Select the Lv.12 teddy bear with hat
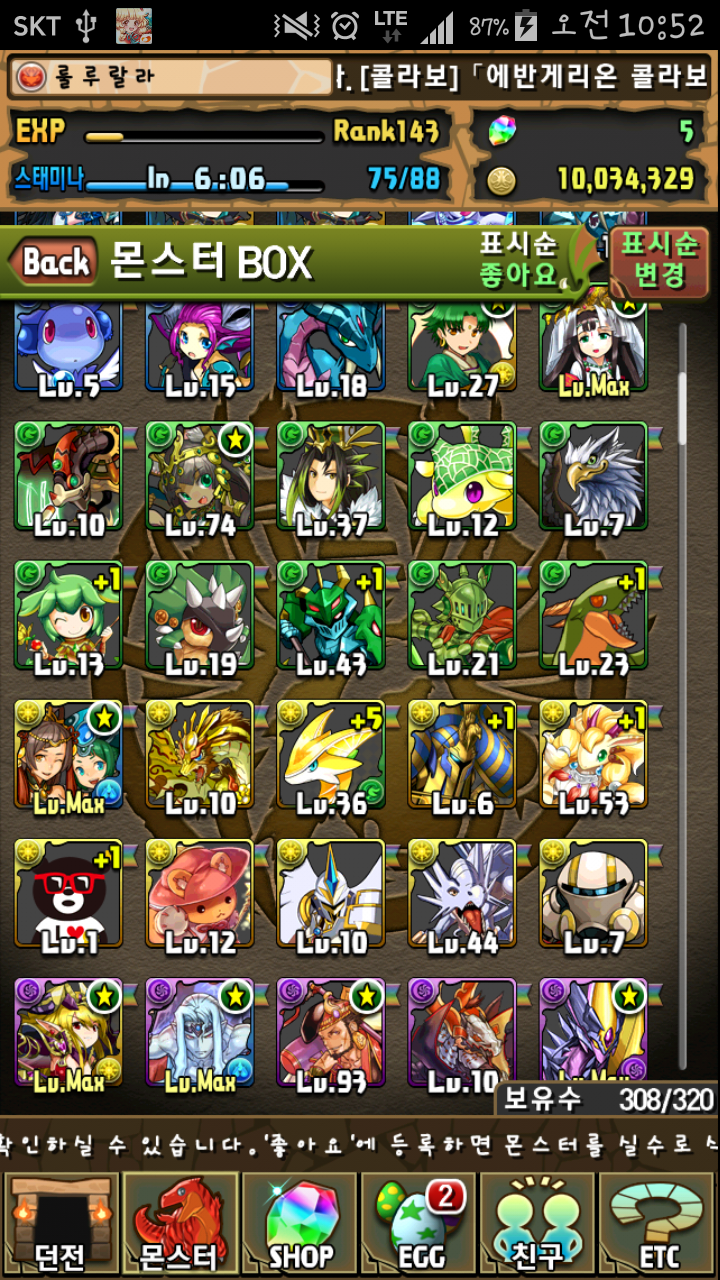The image size is (720, 1280). (x=200, y=895)
